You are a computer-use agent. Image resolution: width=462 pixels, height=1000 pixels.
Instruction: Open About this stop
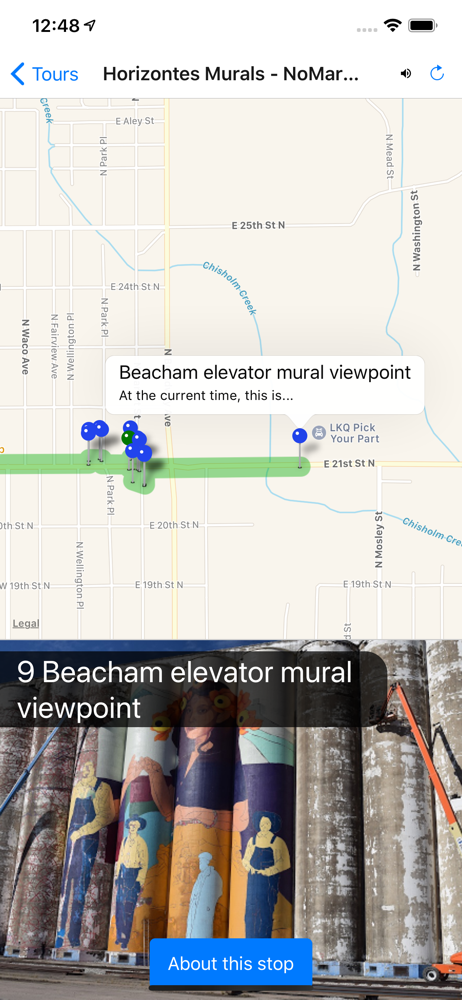(231, 963)
